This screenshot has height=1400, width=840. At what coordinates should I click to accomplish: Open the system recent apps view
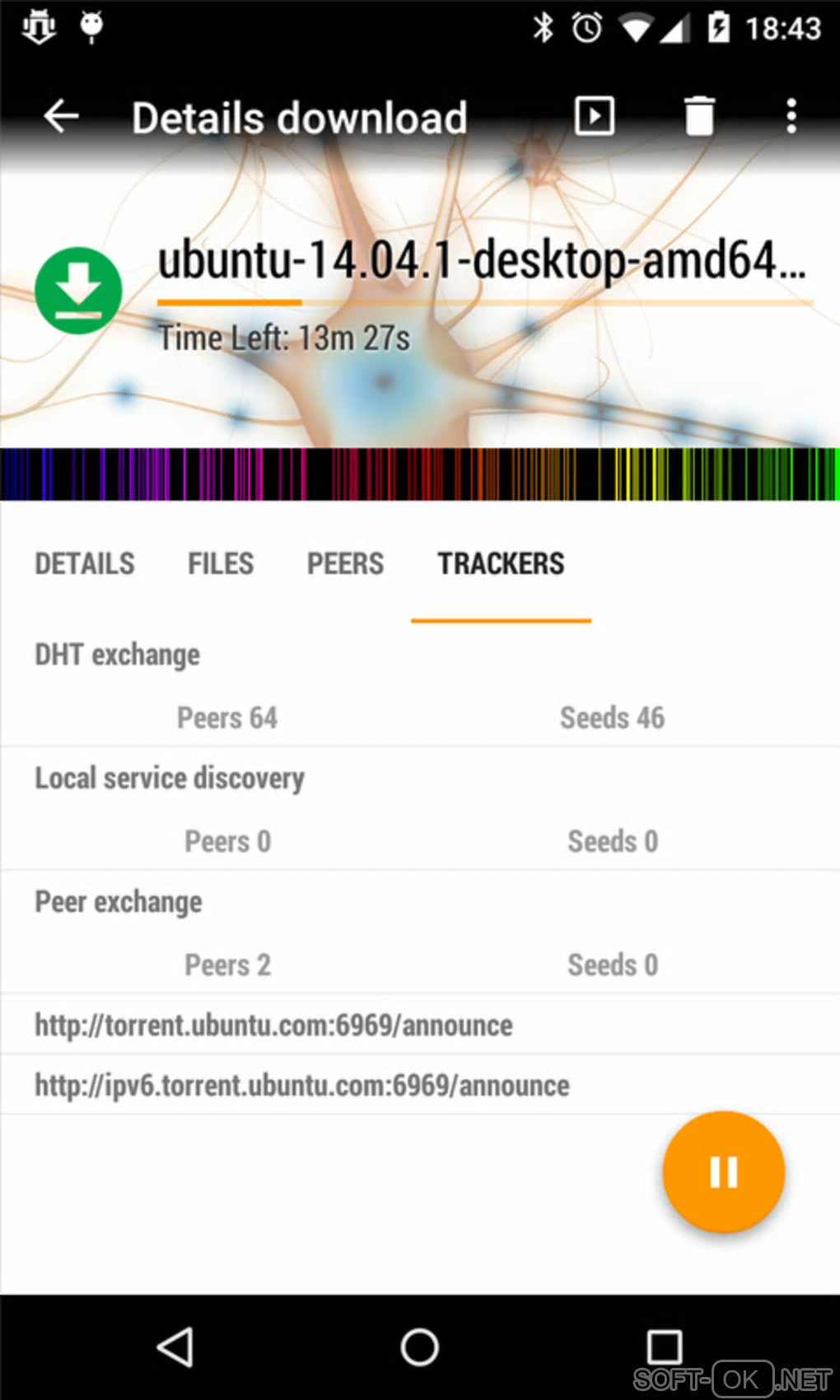click(664, 1347)
